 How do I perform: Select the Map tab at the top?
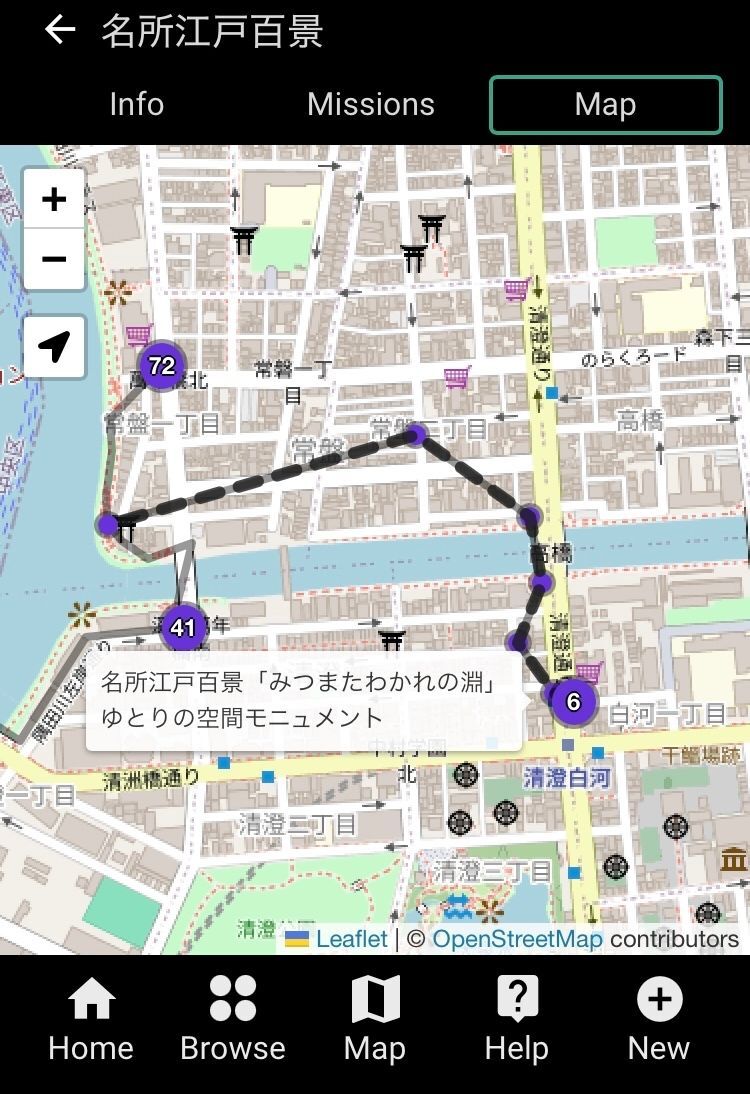click(605, 104)
